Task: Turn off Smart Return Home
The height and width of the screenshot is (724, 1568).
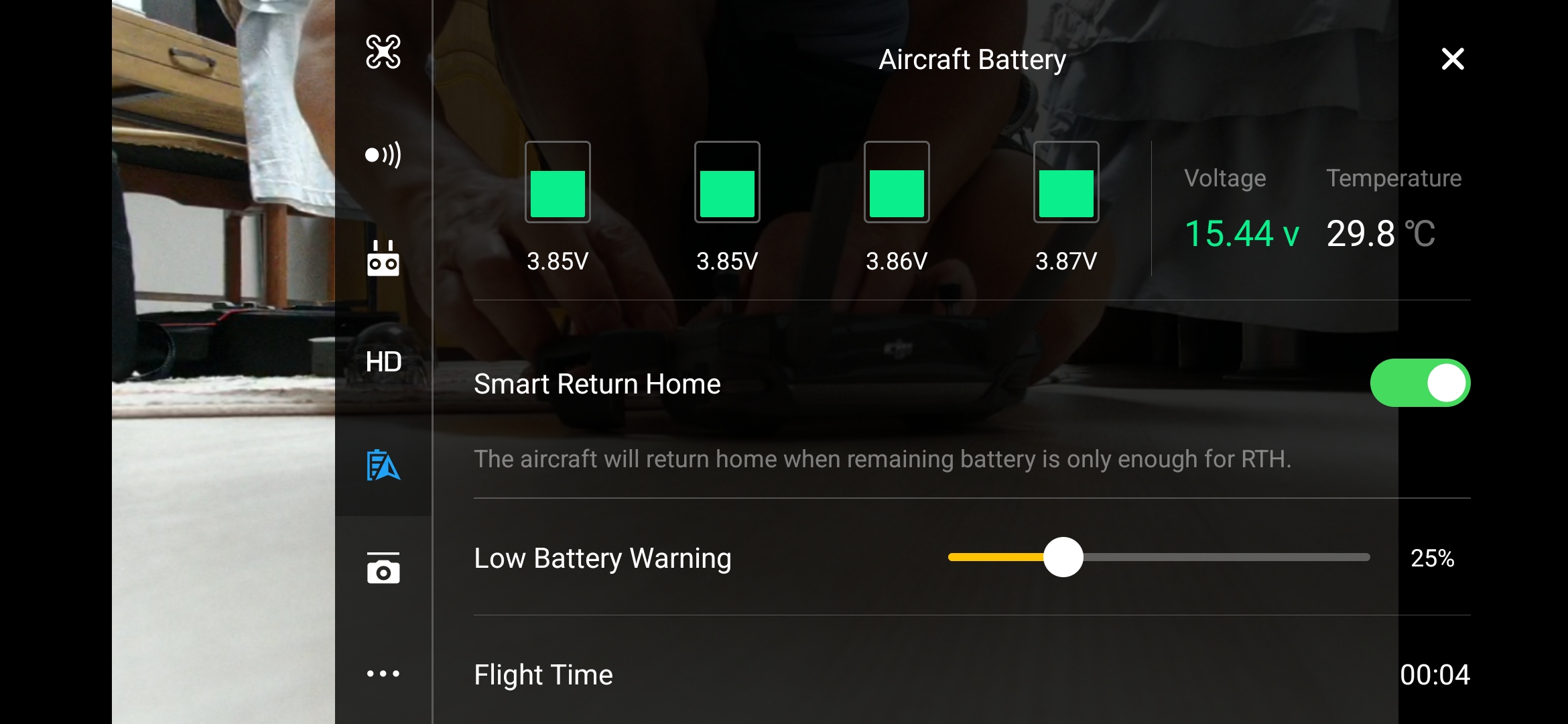Action: point(1419,383)
